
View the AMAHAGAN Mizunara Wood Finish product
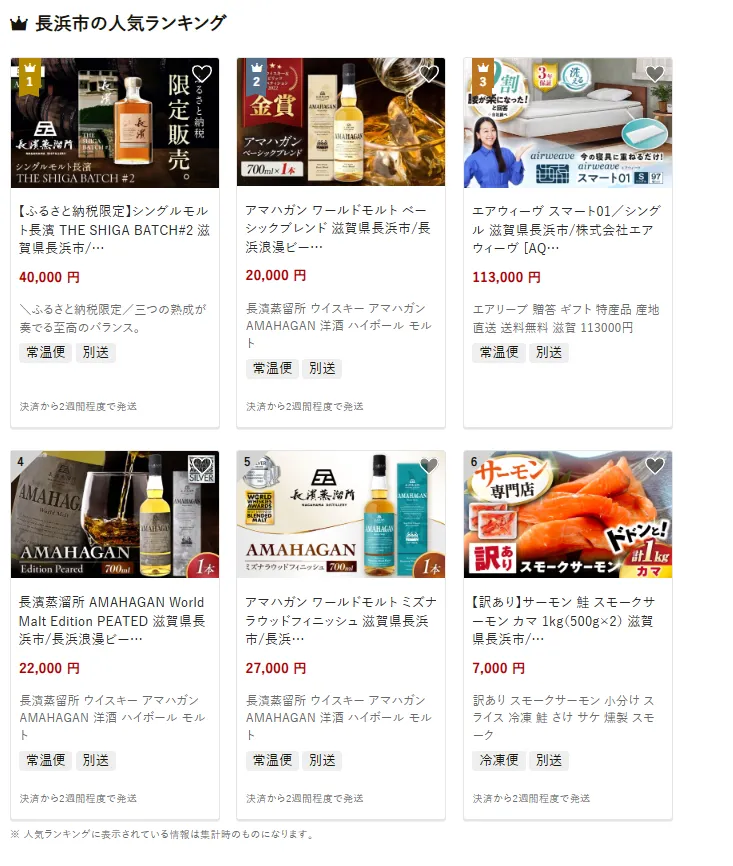[x=341, y=620]
